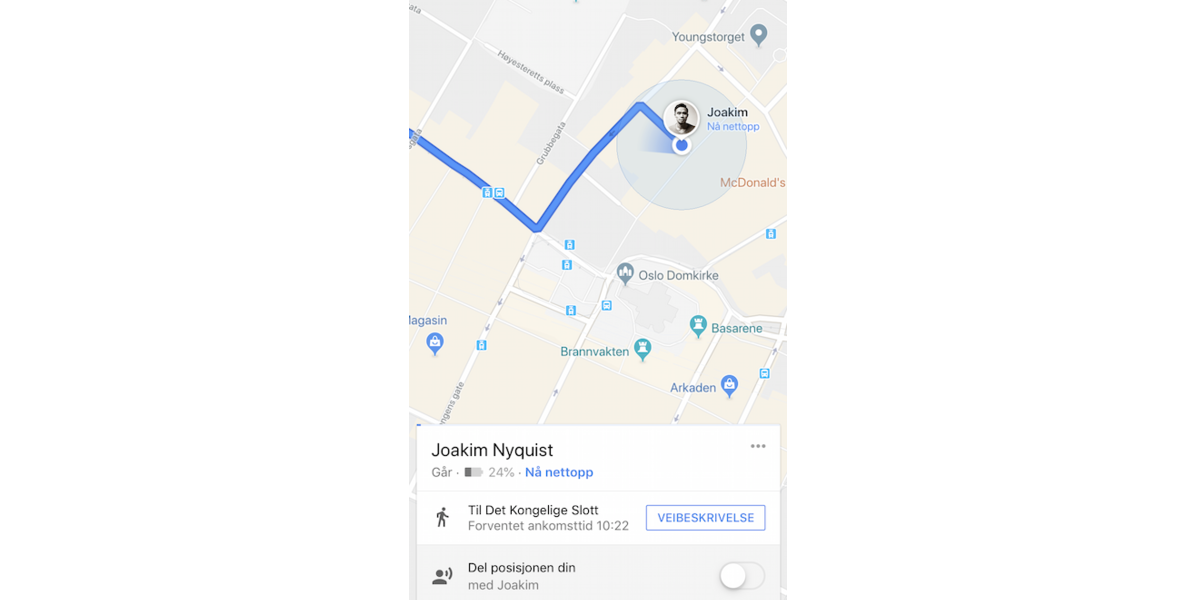
Task: Open the three-dot menu for Joakim Nyquist
Action: (758, 446)
